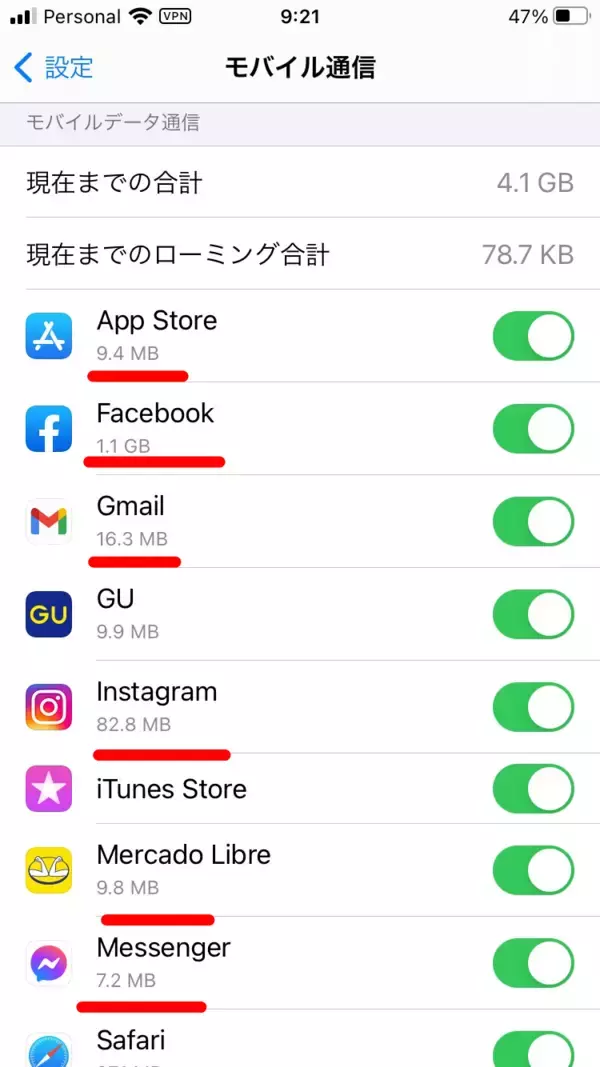The height and width of the screenshot is (1067, 600).
Task: Disable Instagram's mobile data switch
Action: [533, 707]
